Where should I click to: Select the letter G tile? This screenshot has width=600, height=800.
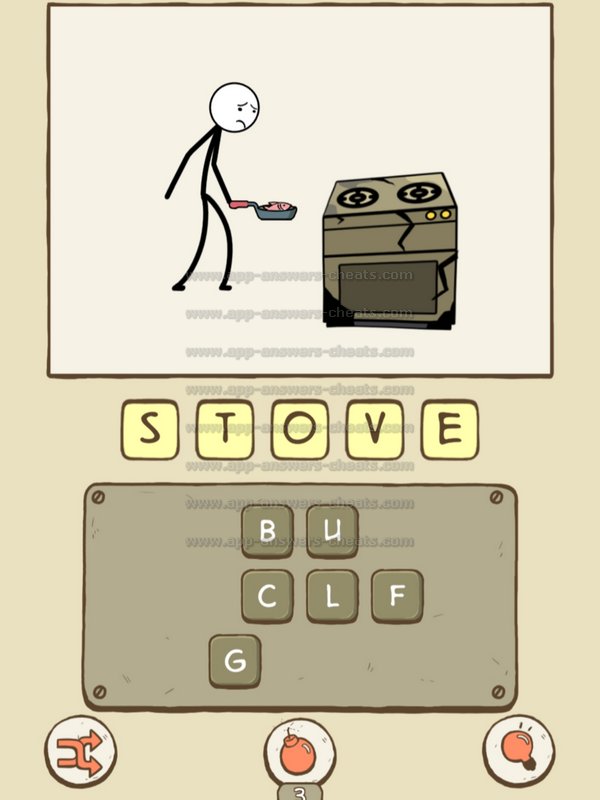235,661
